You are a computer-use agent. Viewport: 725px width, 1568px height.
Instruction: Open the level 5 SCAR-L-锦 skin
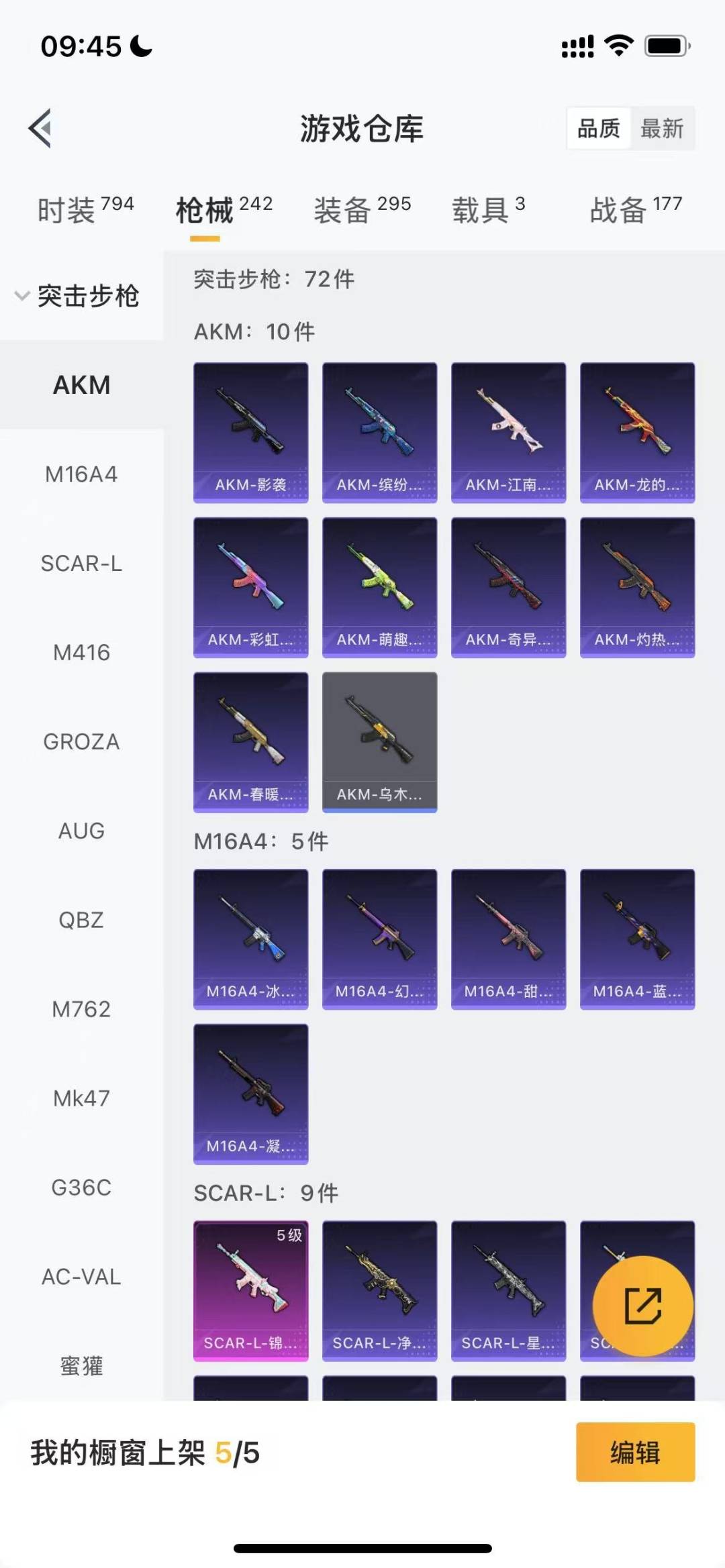[x=251, y=1290]
